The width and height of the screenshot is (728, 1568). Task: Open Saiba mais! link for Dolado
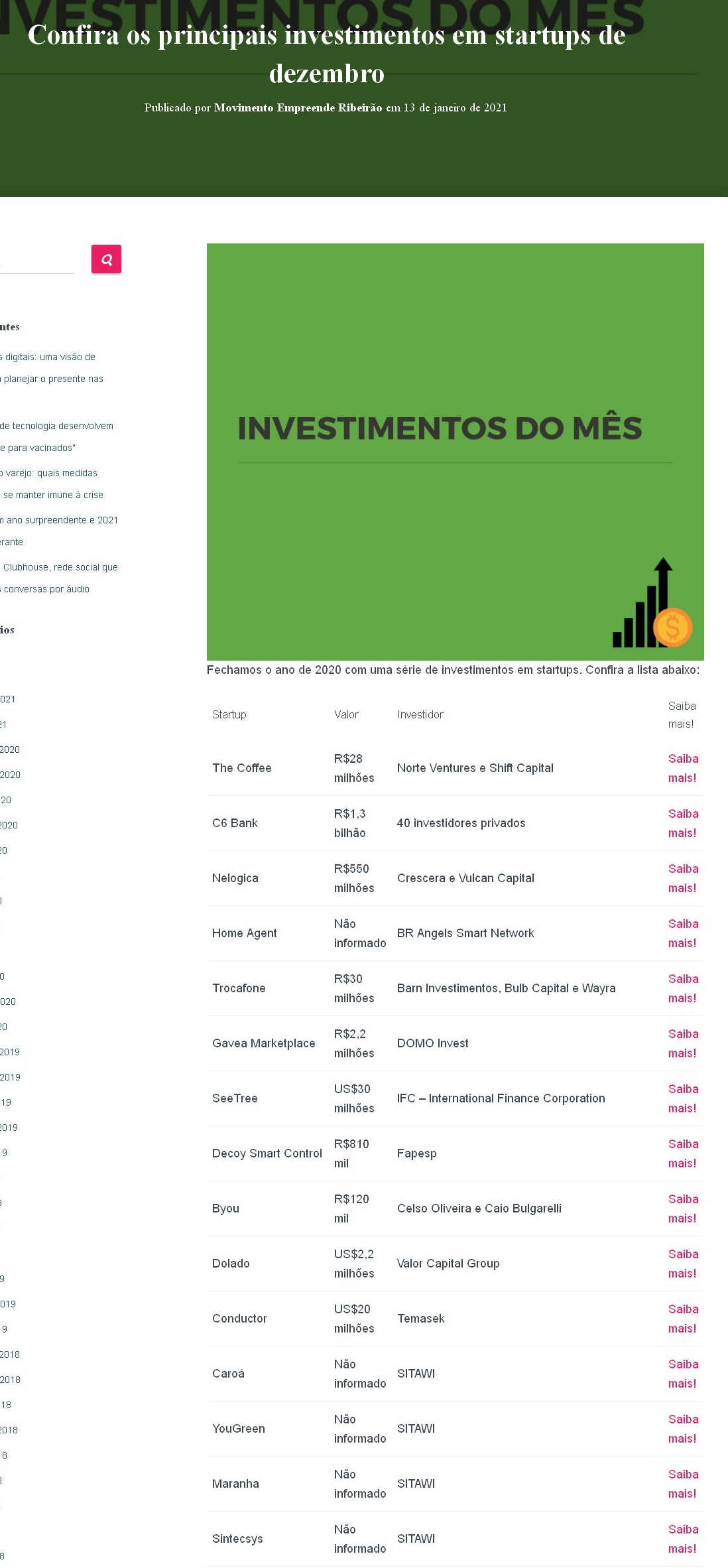(682, 1264)
